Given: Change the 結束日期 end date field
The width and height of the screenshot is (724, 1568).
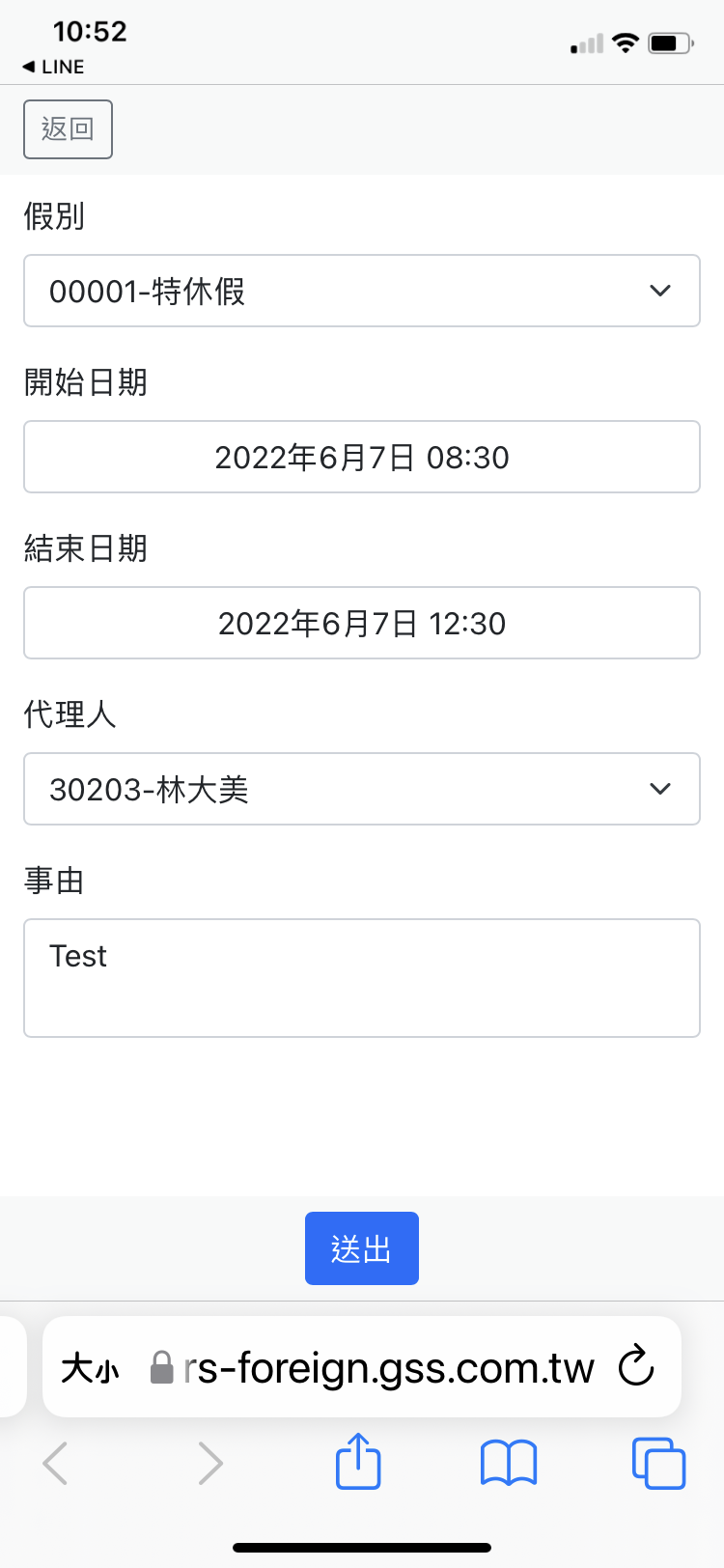Looking at the screenshot, I should pos(362,623).
